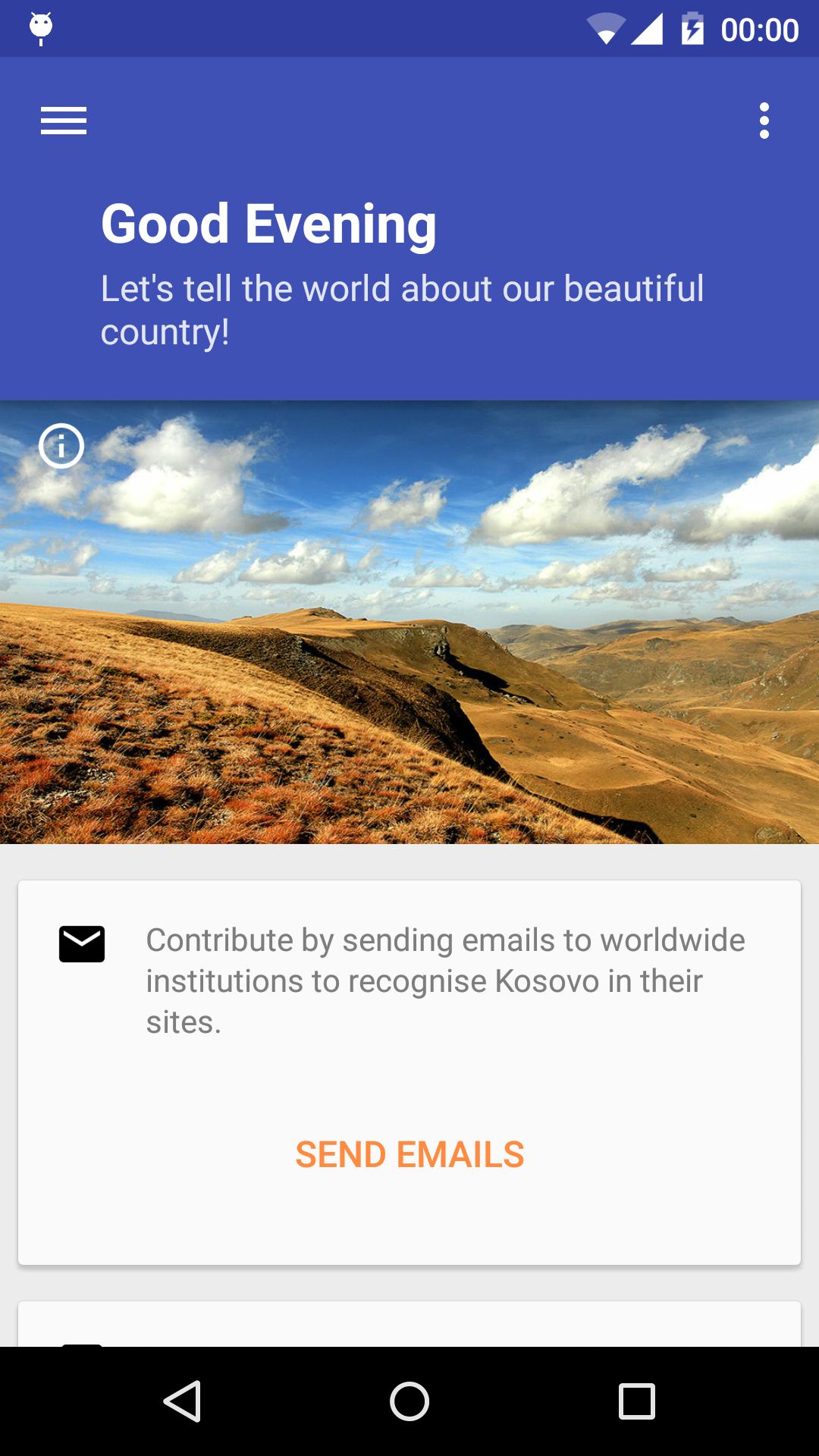
Task: Show info about the landscape photo
Action: point(61,446)
